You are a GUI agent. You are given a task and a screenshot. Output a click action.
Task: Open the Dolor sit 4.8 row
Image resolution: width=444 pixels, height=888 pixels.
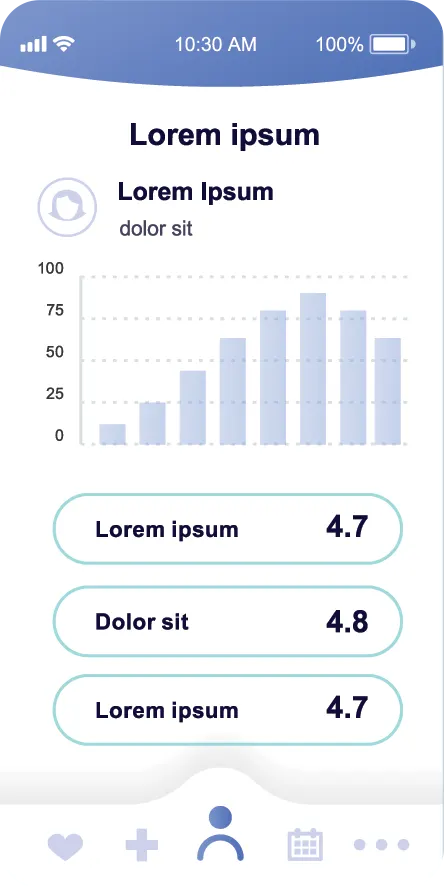(x=228, y=621)
